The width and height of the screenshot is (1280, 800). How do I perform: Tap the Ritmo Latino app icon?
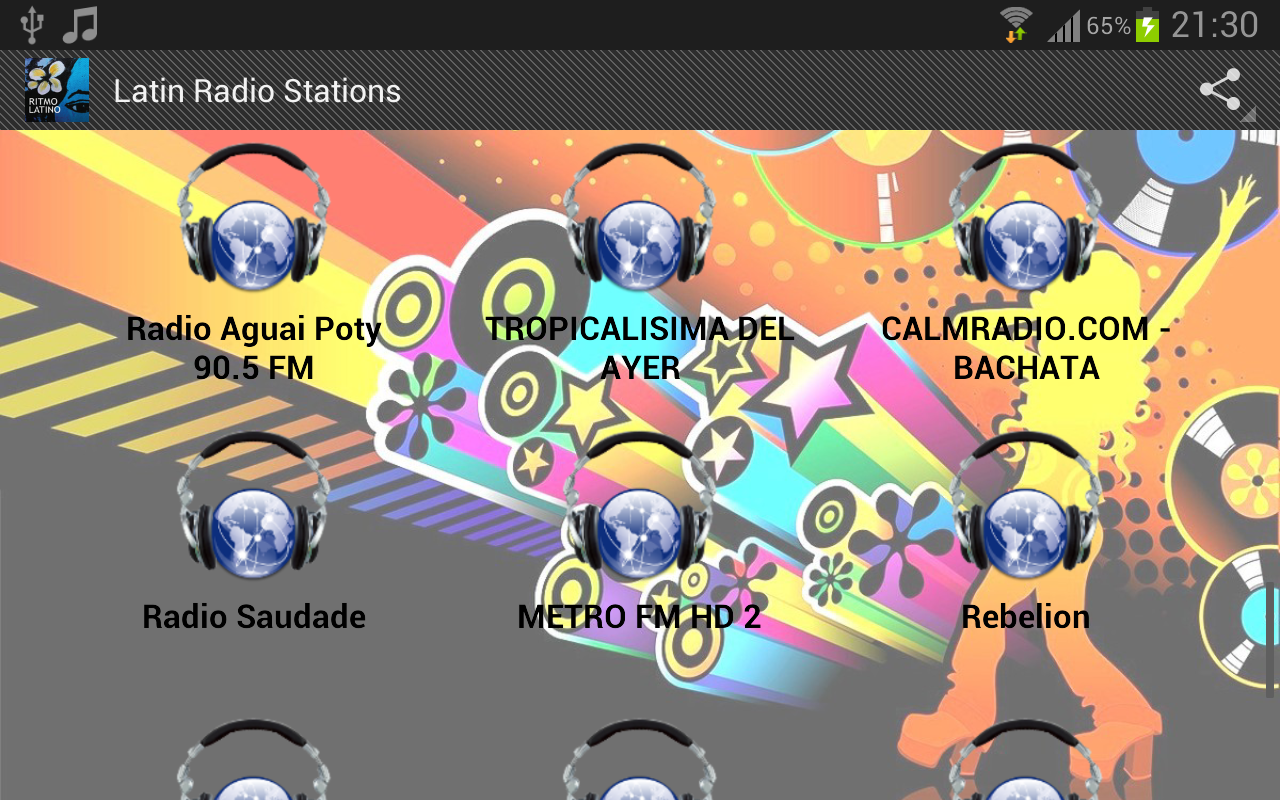point(57,91)
